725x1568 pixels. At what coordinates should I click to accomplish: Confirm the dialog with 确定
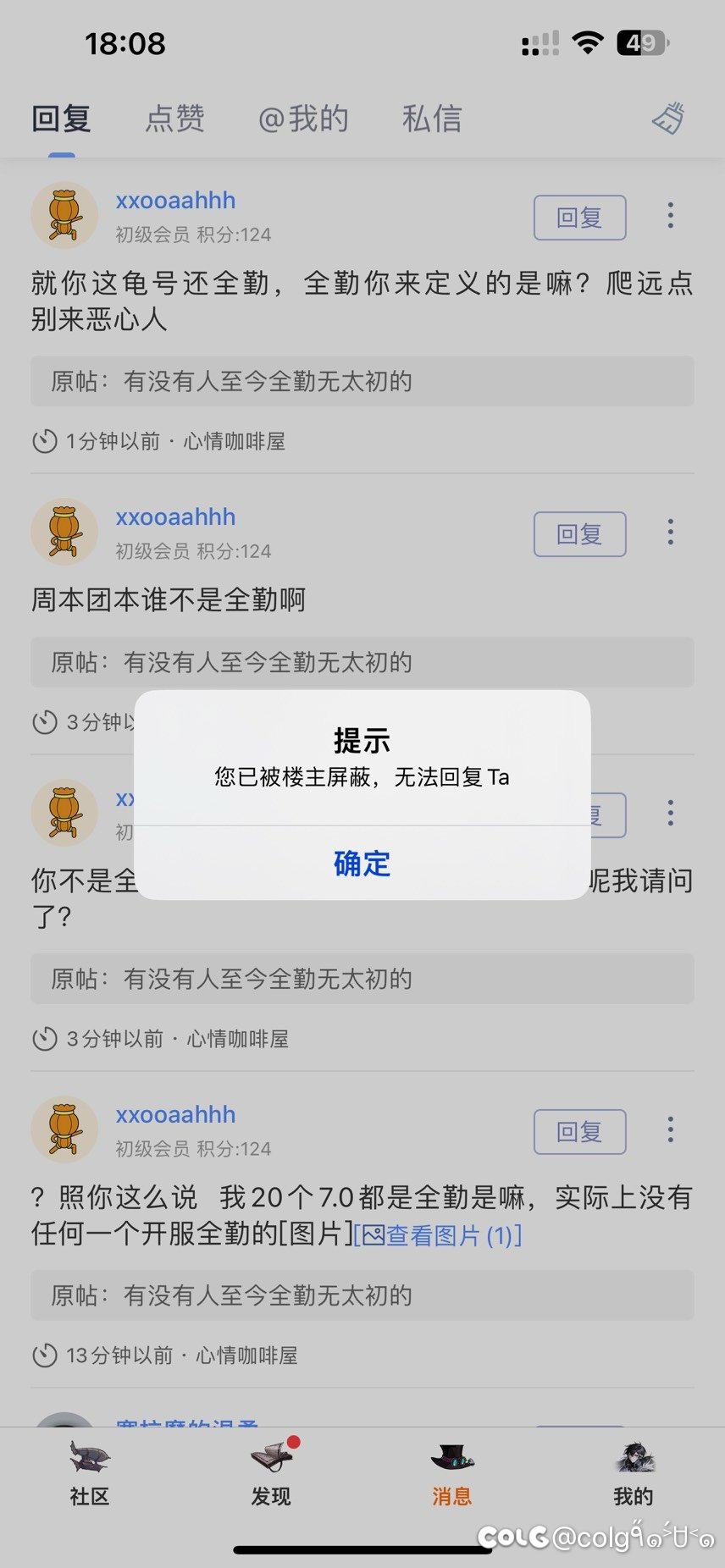point(362,863)
